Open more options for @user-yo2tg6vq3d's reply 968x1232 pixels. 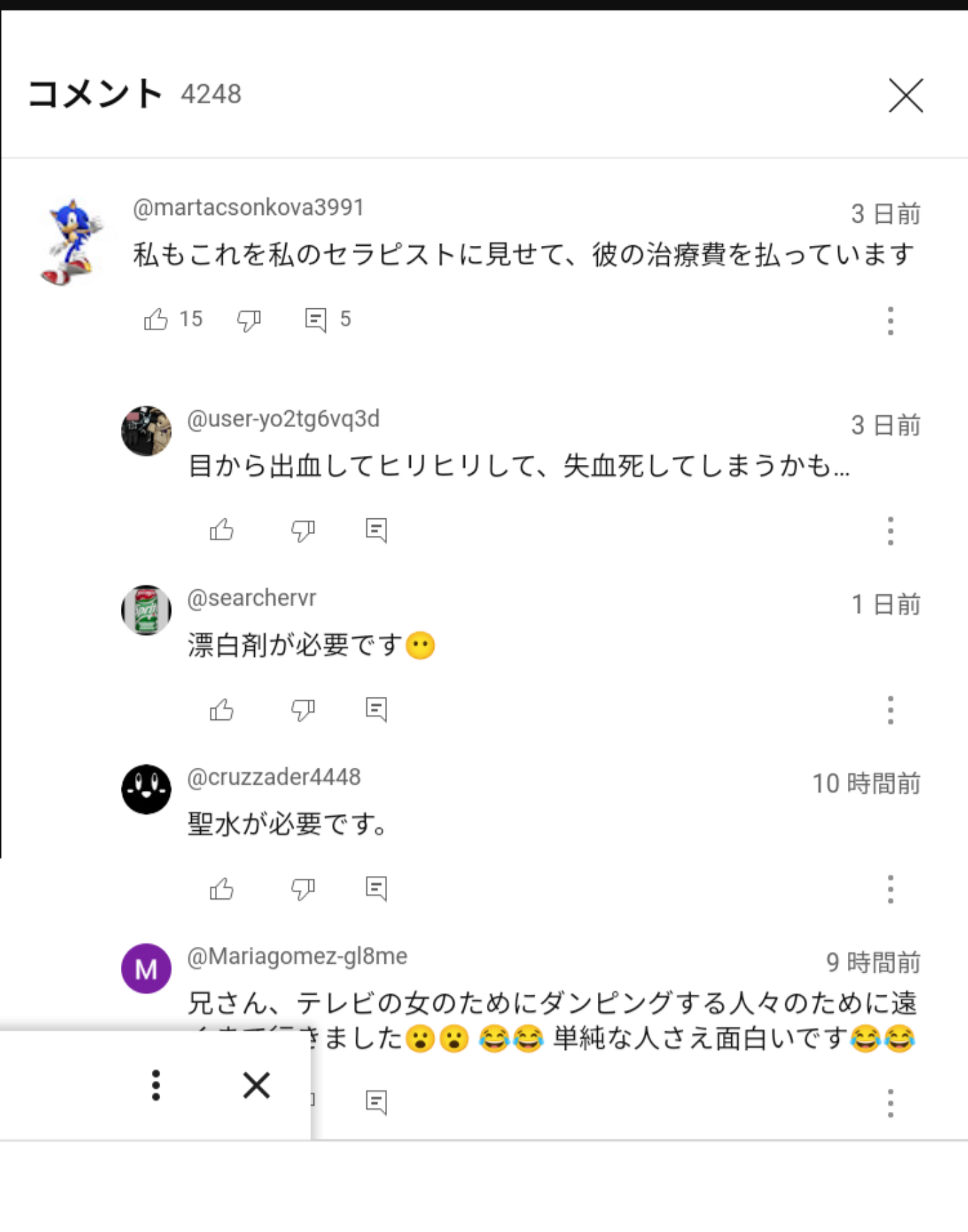(x=890, y=531)
